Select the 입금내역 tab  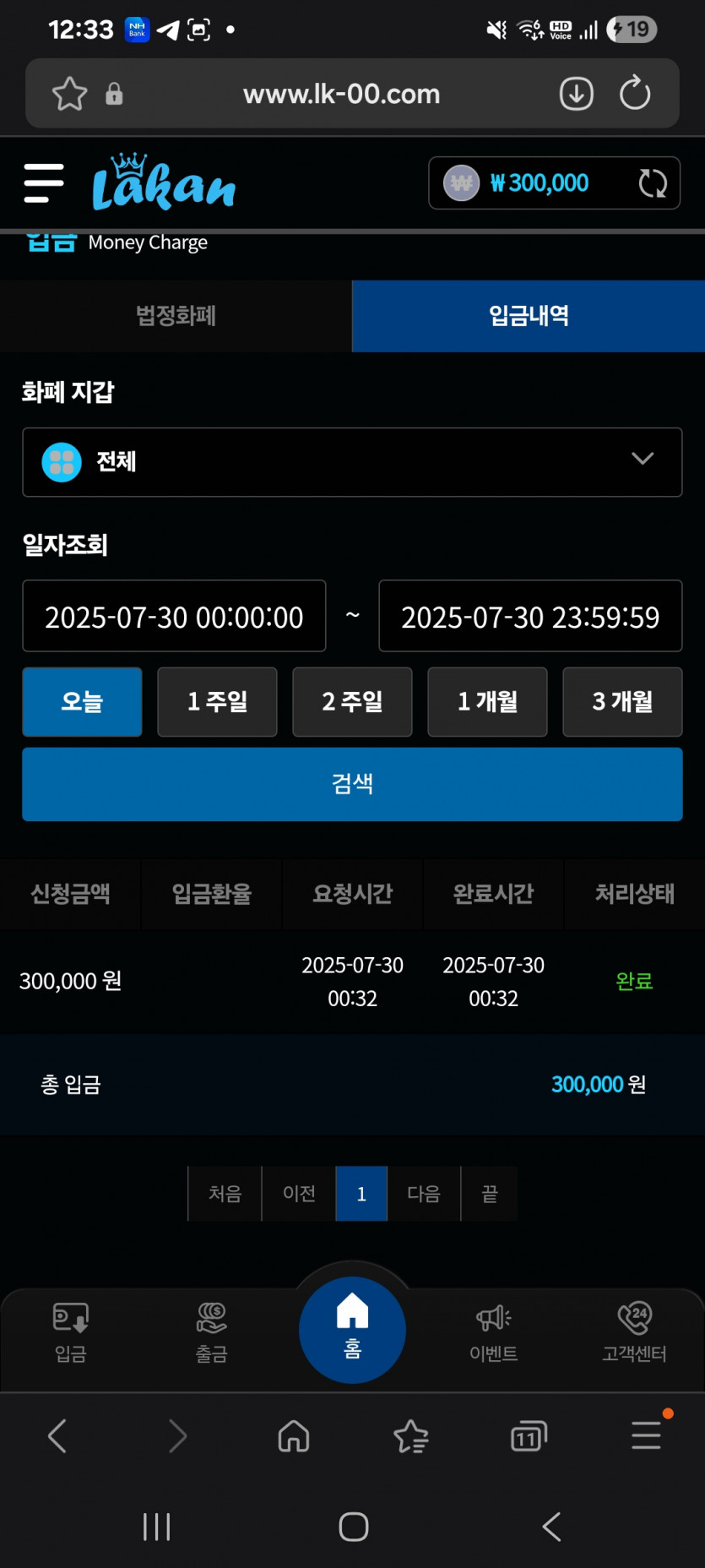coord(529,316)
